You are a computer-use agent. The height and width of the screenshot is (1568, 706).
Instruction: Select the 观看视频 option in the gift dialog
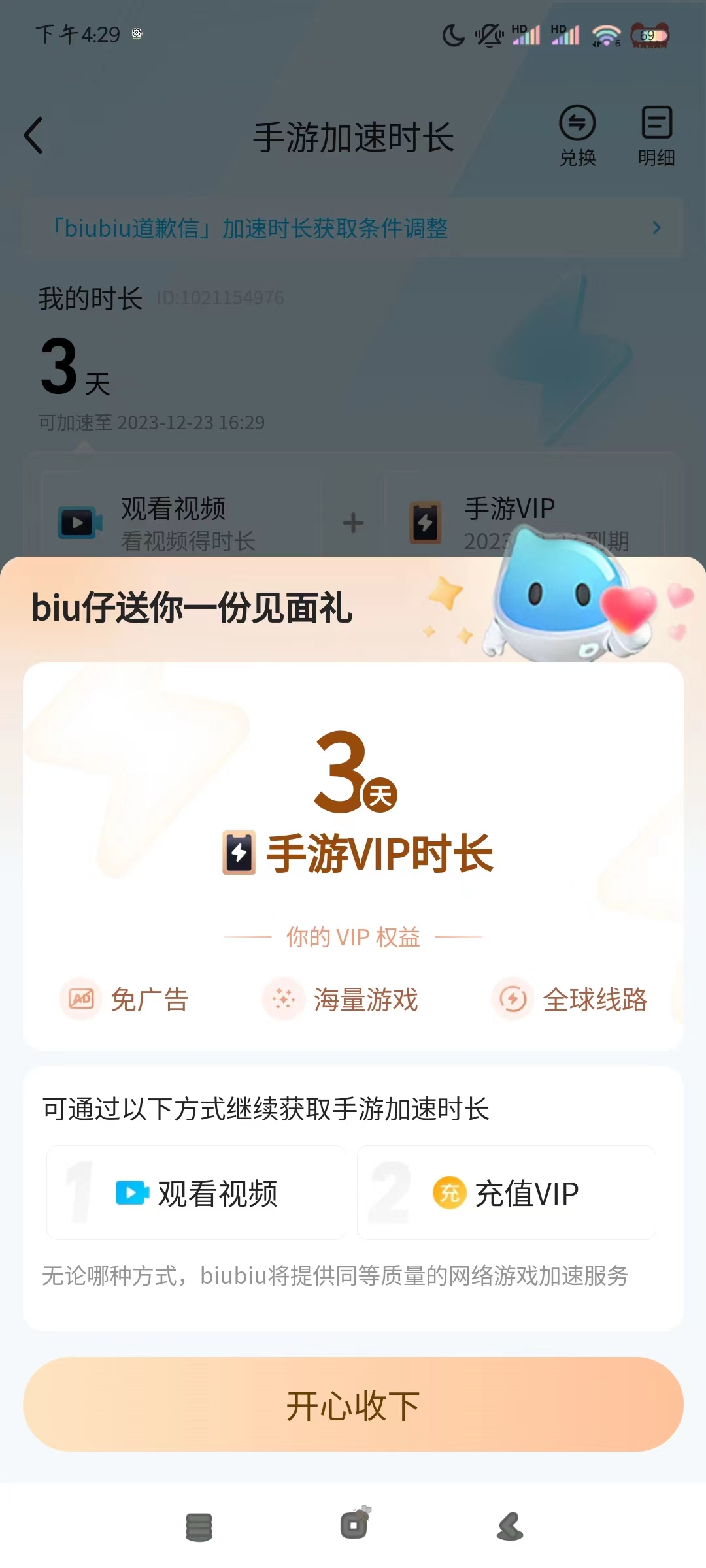click(196, 1193)
